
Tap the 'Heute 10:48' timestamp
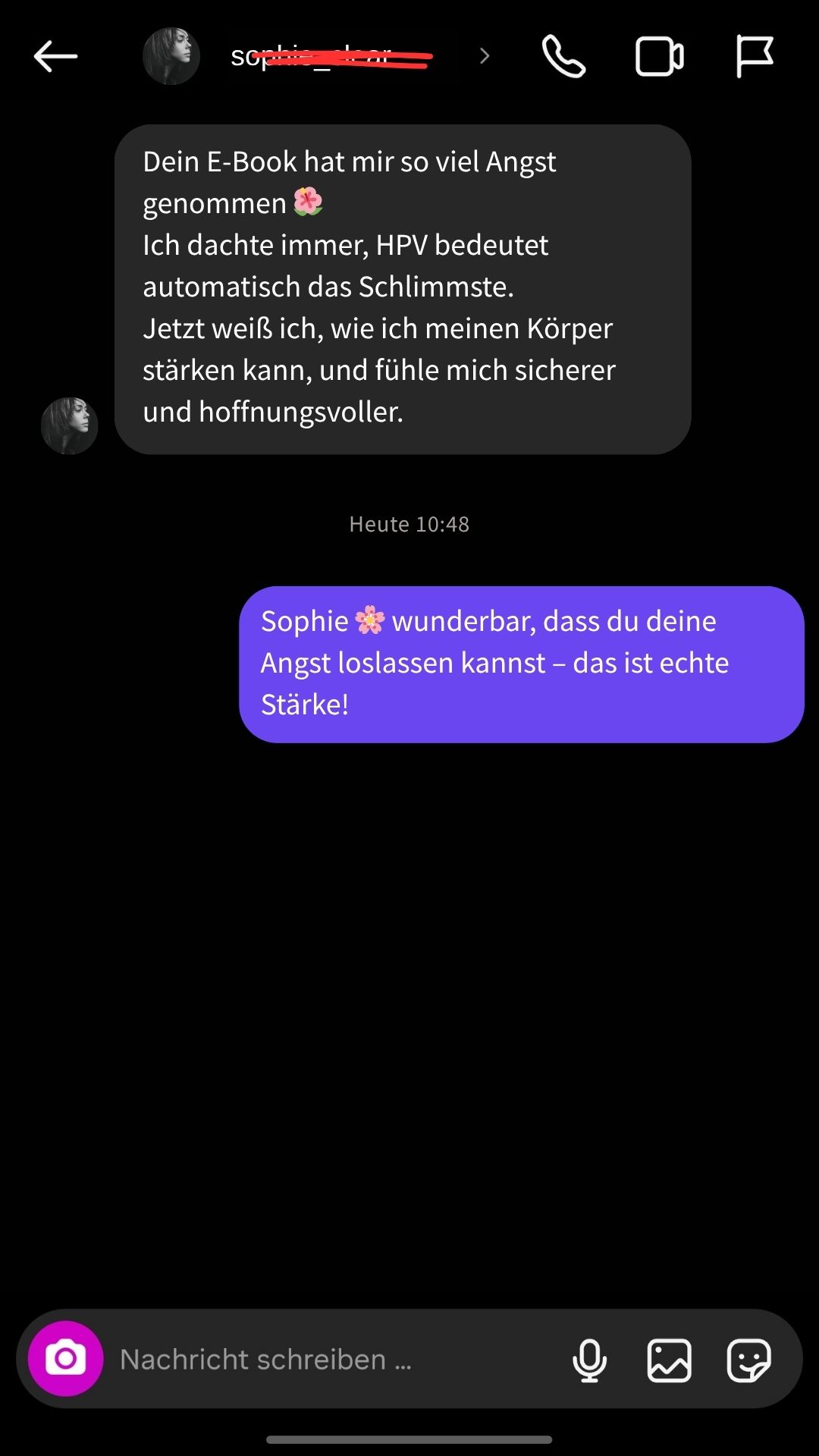(409, 523)
